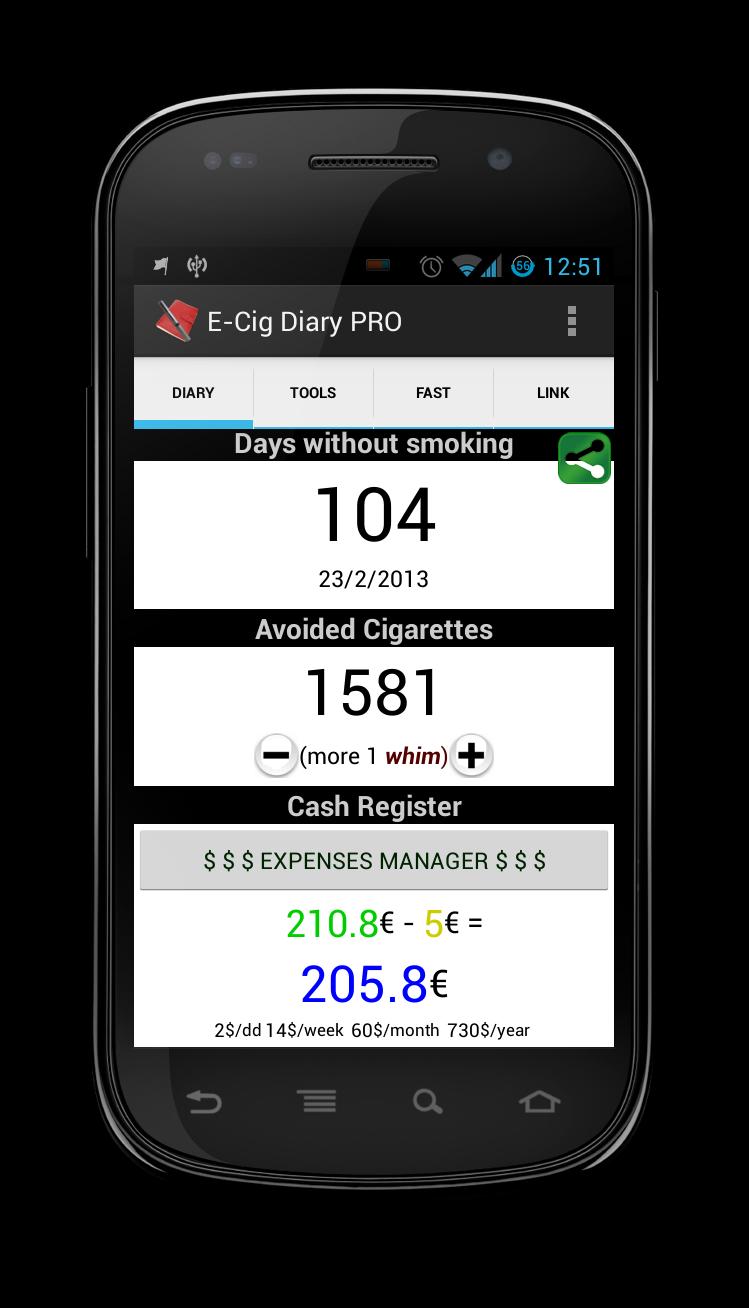The height and width of the screenshot is (1308, 749).
Task: Tap the portable hotspot status icon
Action: [x=196, y=266]
